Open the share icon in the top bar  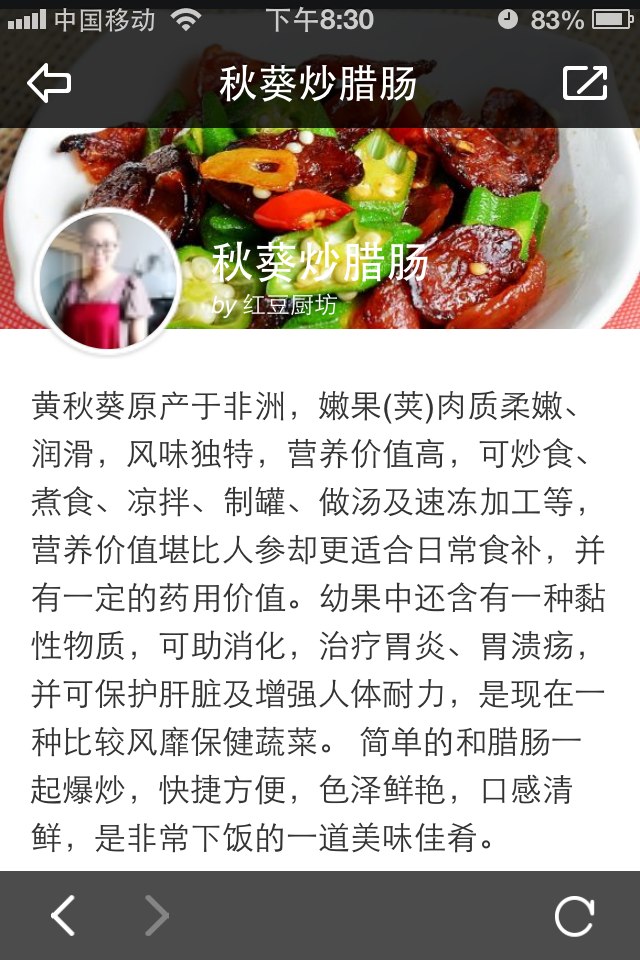point(585,84)
